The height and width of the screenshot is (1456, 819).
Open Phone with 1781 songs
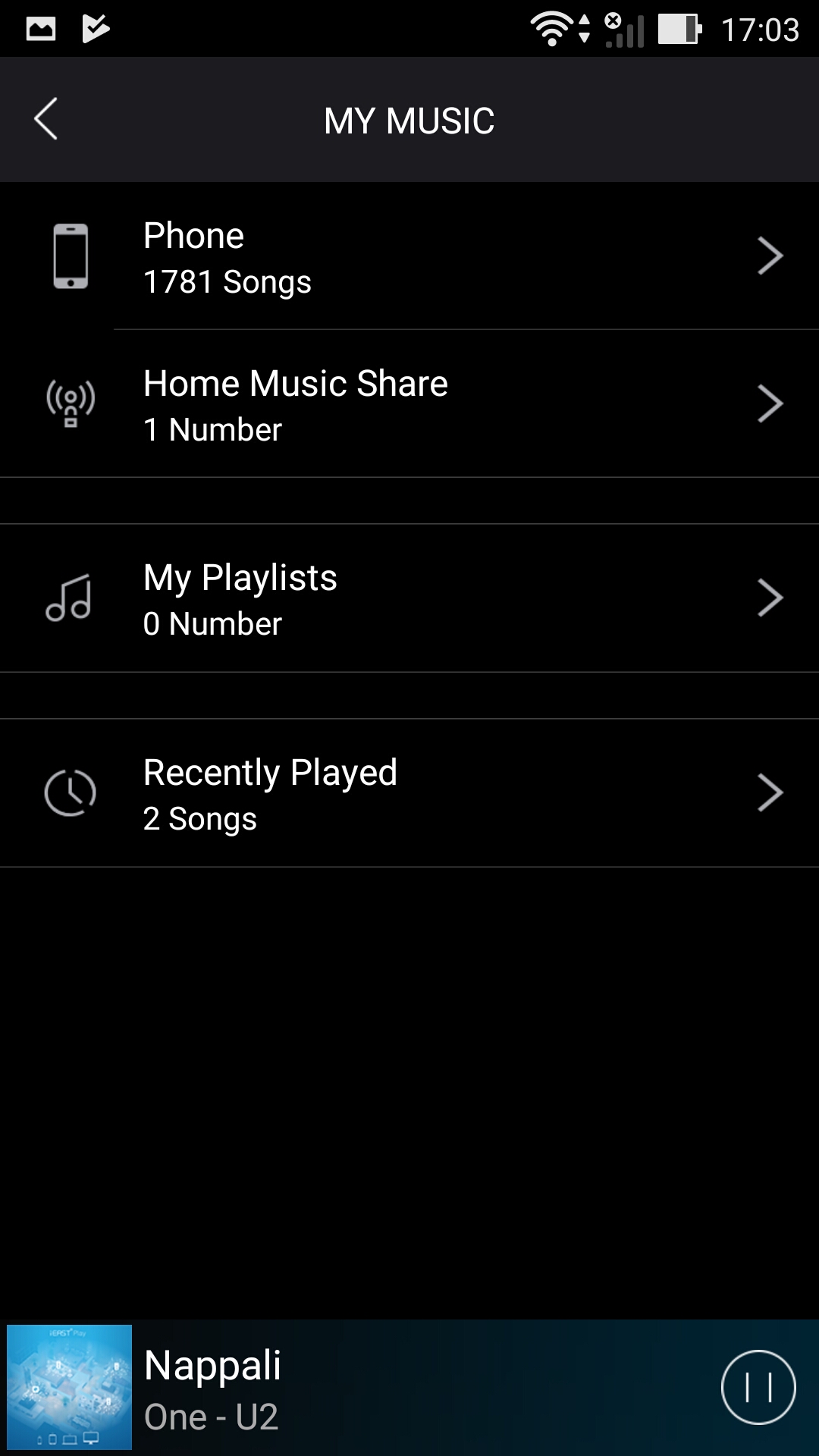point(409,256)
